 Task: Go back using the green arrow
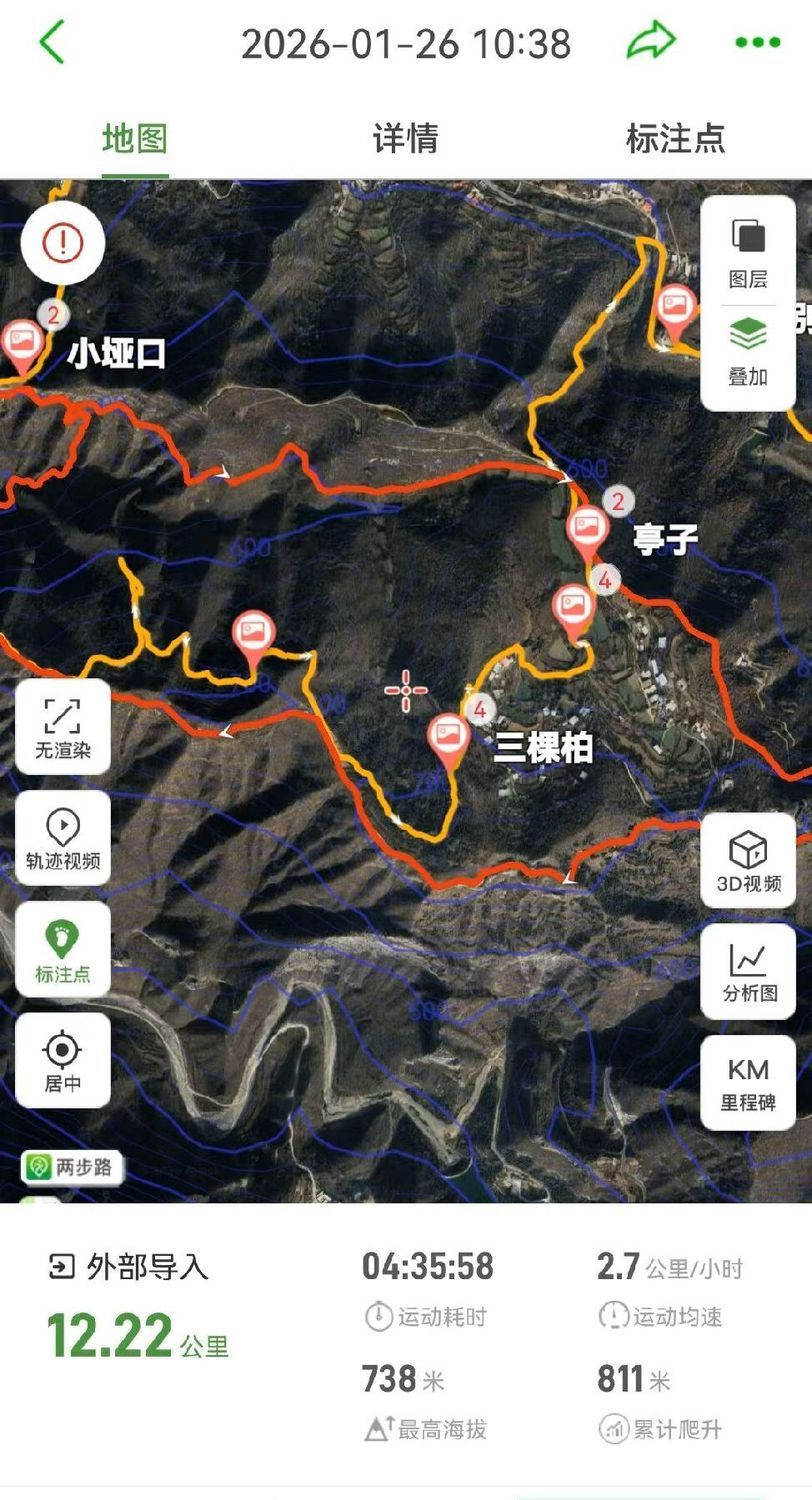point(52,43)
